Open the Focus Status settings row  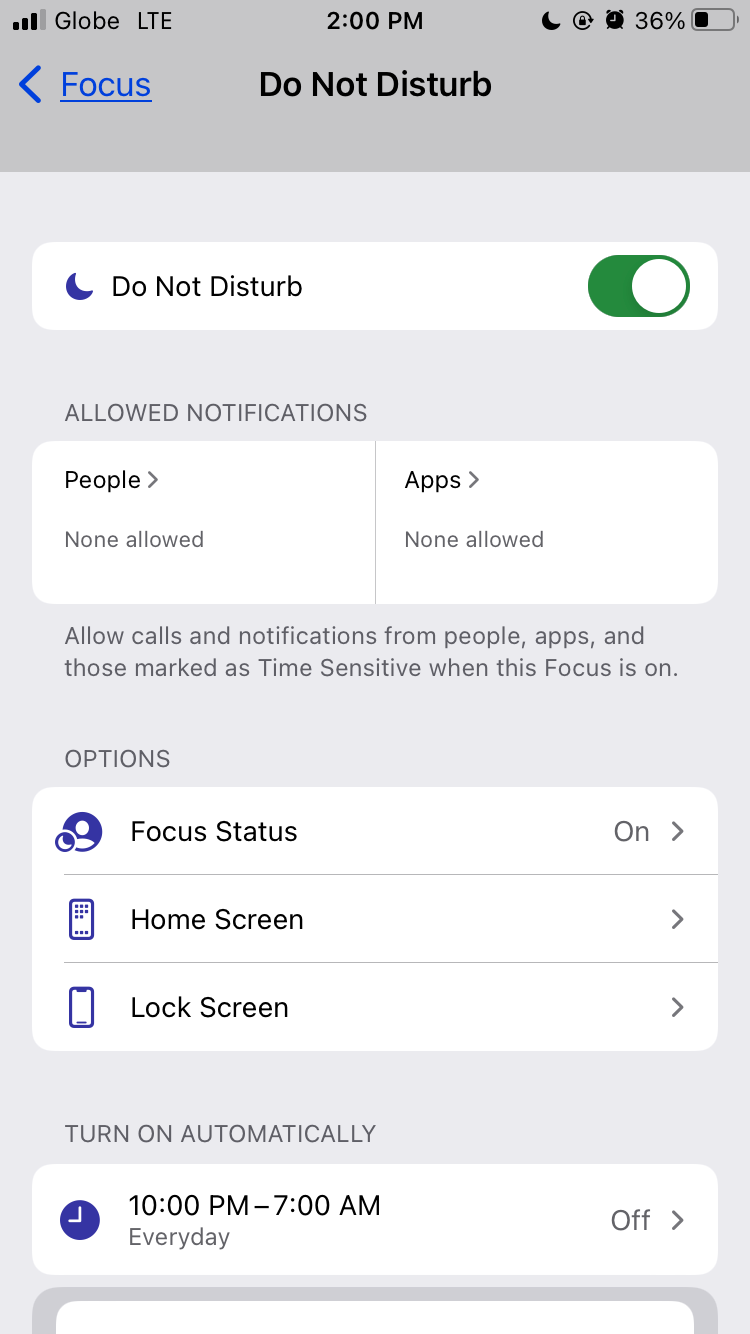coord(375,831)
